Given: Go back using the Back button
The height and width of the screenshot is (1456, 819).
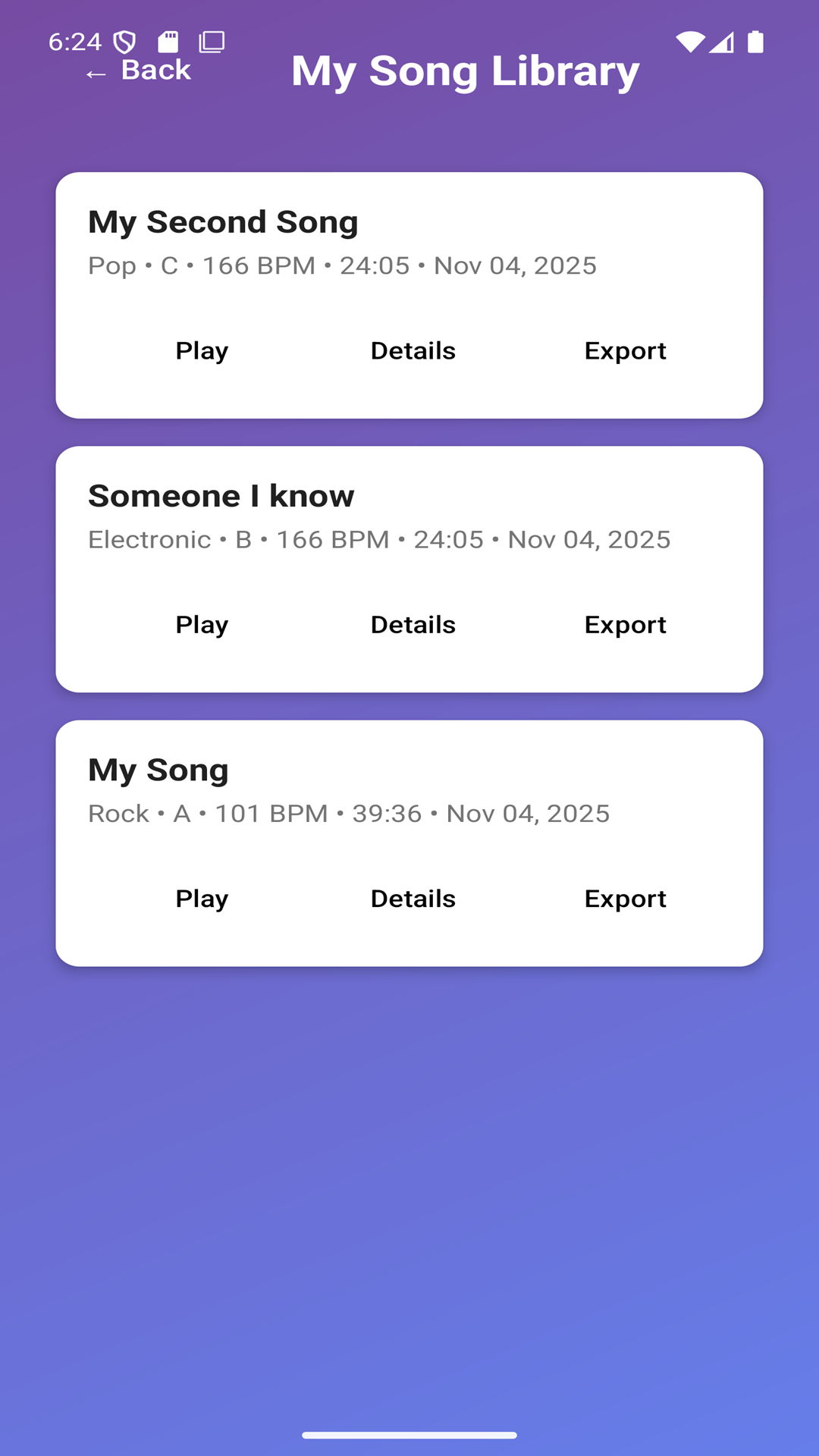Looking at the screenshot, I should pyautogui.click(x=139, y=71).
